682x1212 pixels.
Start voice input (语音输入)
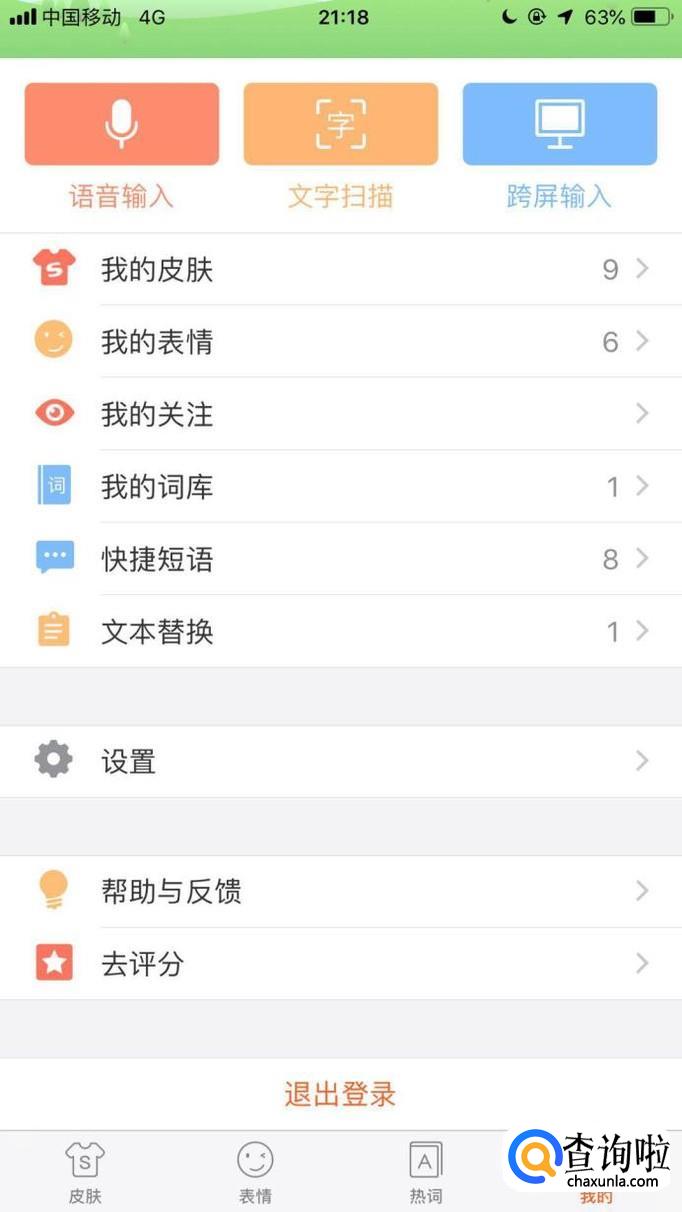click(121, 124)
